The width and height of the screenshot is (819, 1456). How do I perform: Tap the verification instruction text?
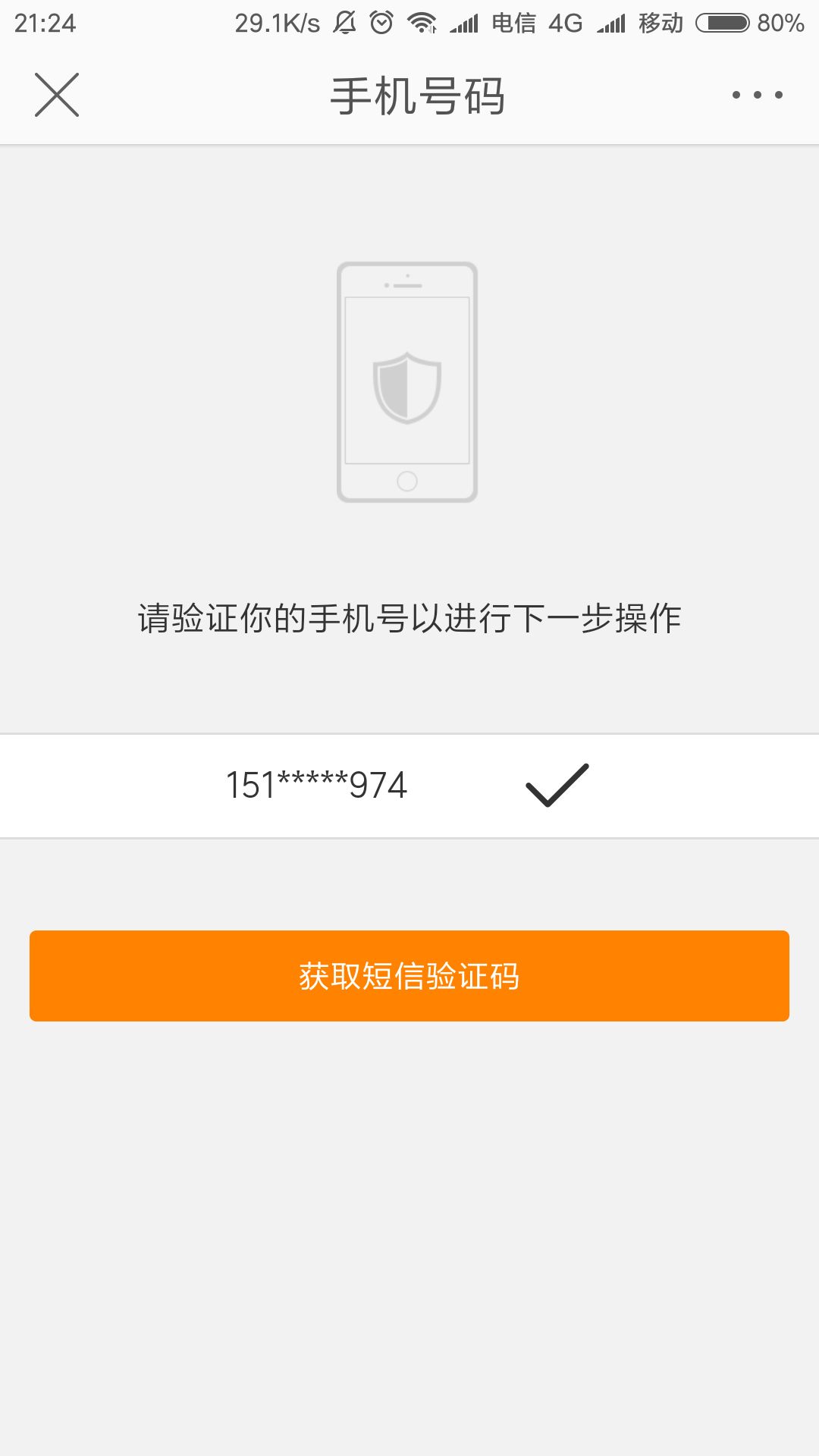[x=409, y=618]
